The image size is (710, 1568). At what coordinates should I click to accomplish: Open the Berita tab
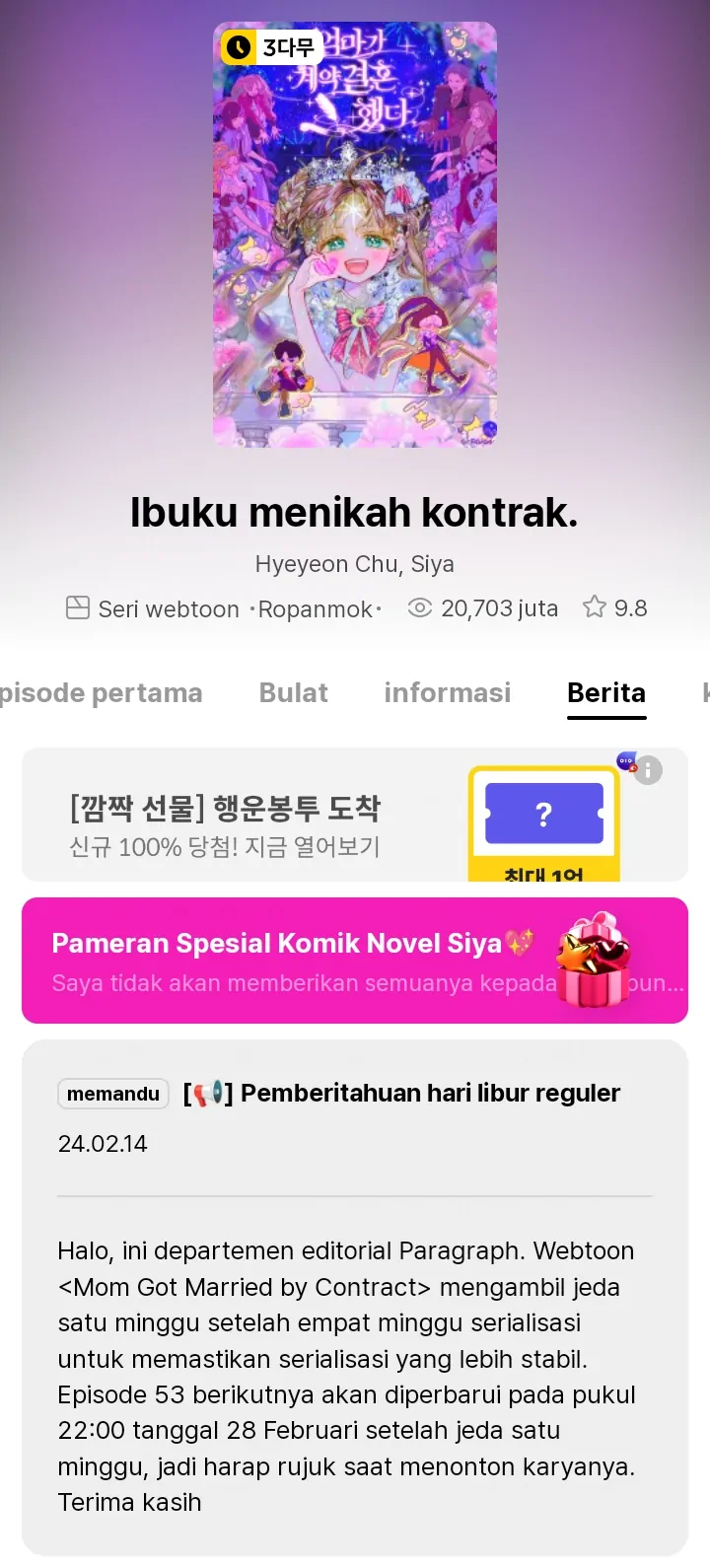[x=606, y=693]
